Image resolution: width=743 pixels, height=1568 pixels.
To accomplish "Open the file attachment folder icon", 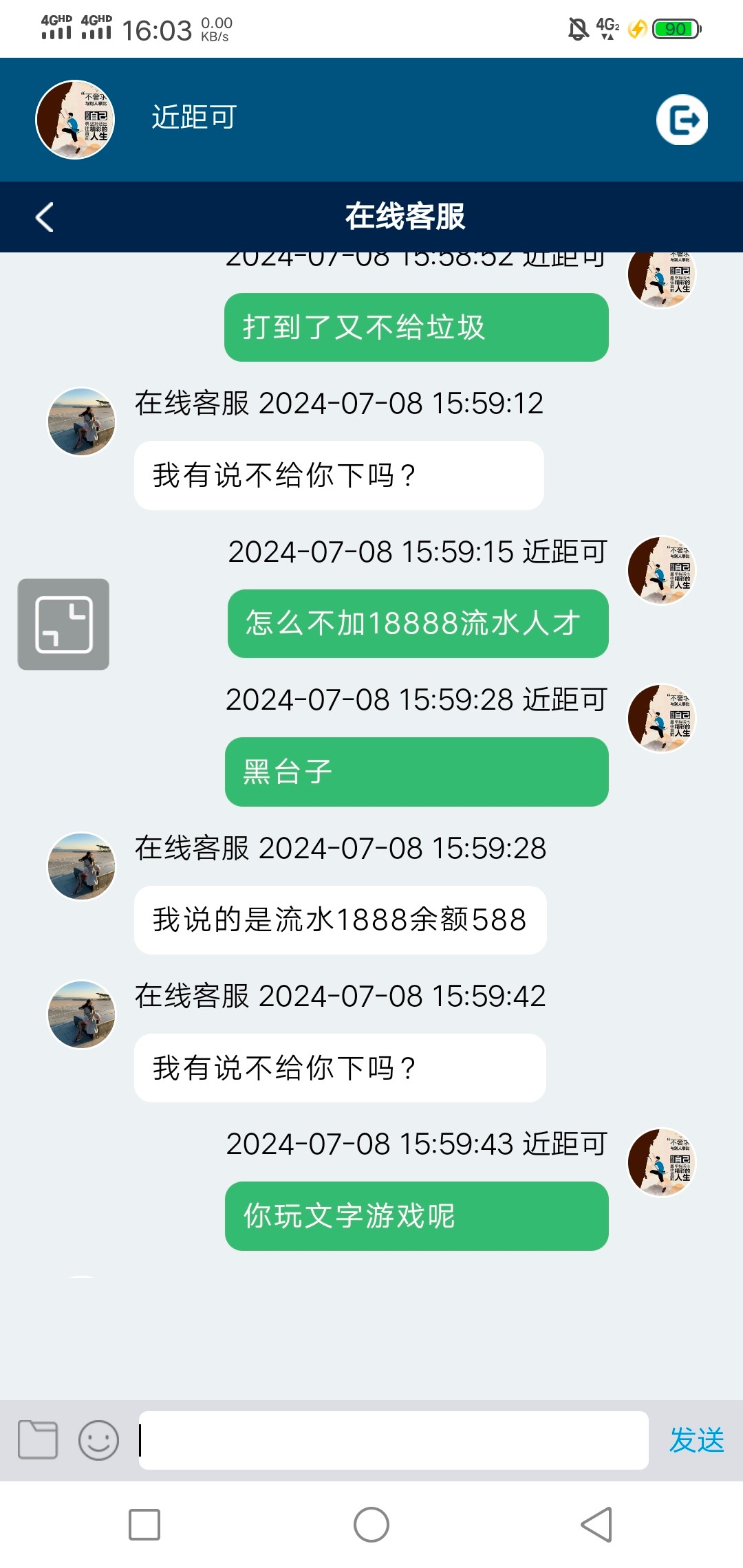I will (38, 1439).
